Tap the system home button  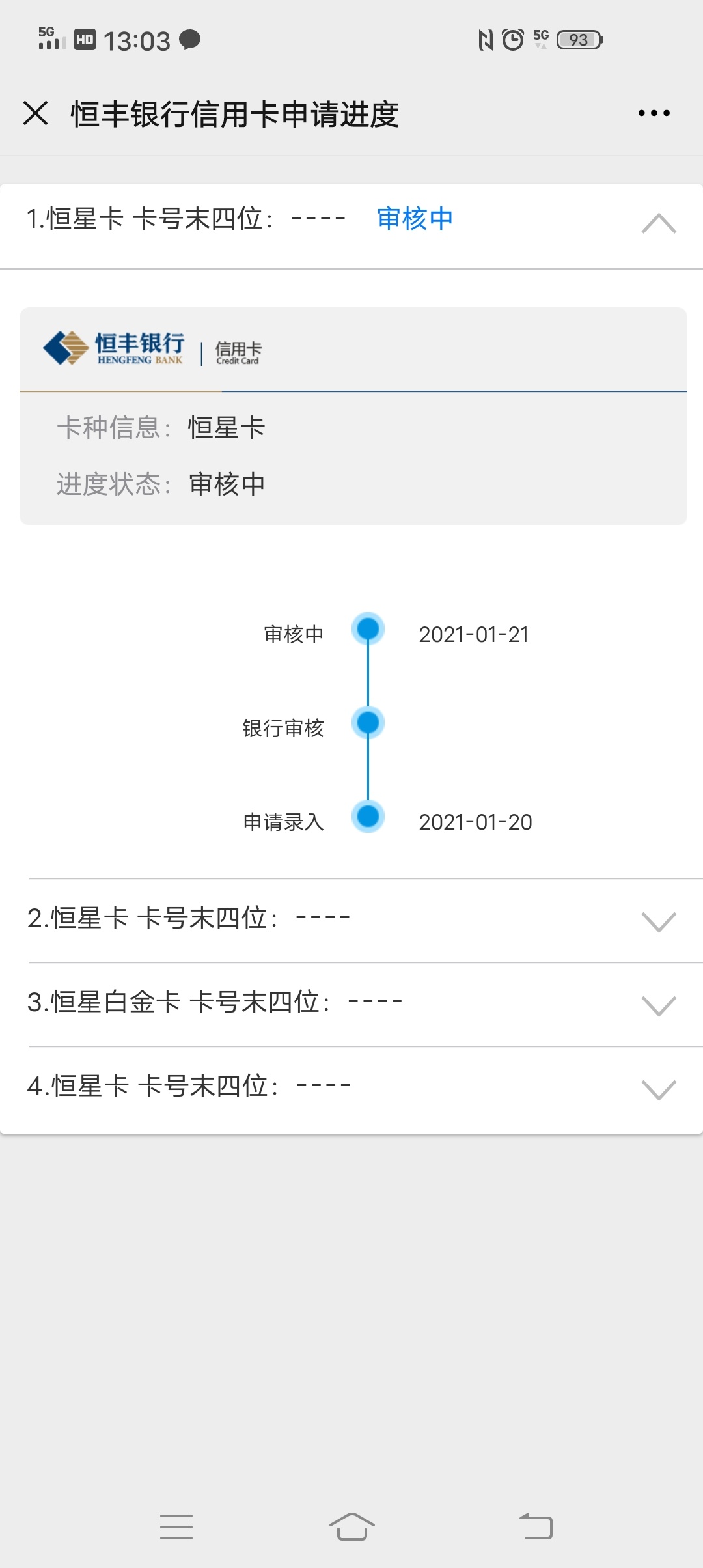[x=351, y=1526]
